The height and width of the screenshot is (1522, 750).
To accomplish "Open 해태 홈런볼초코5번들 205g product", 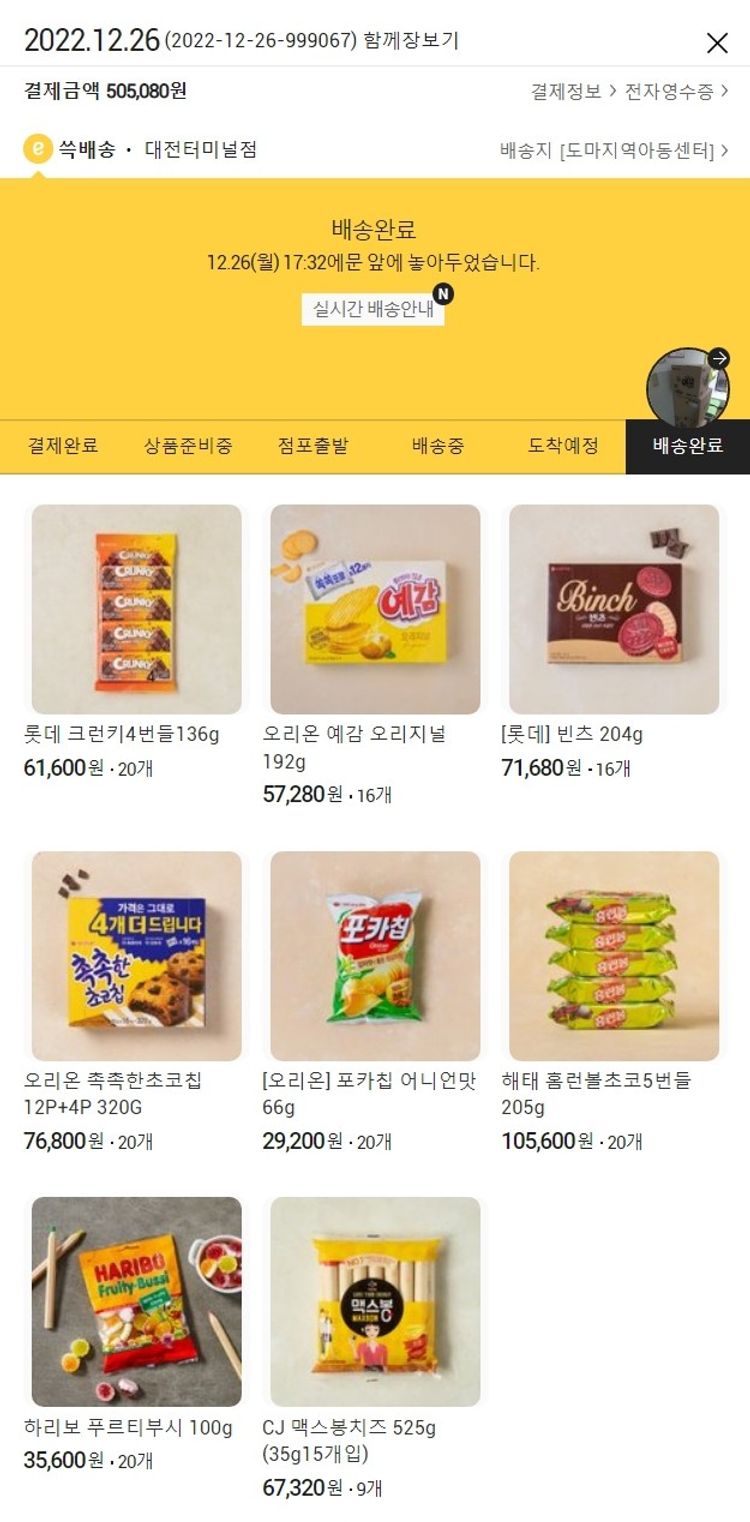I will point(614,956).
